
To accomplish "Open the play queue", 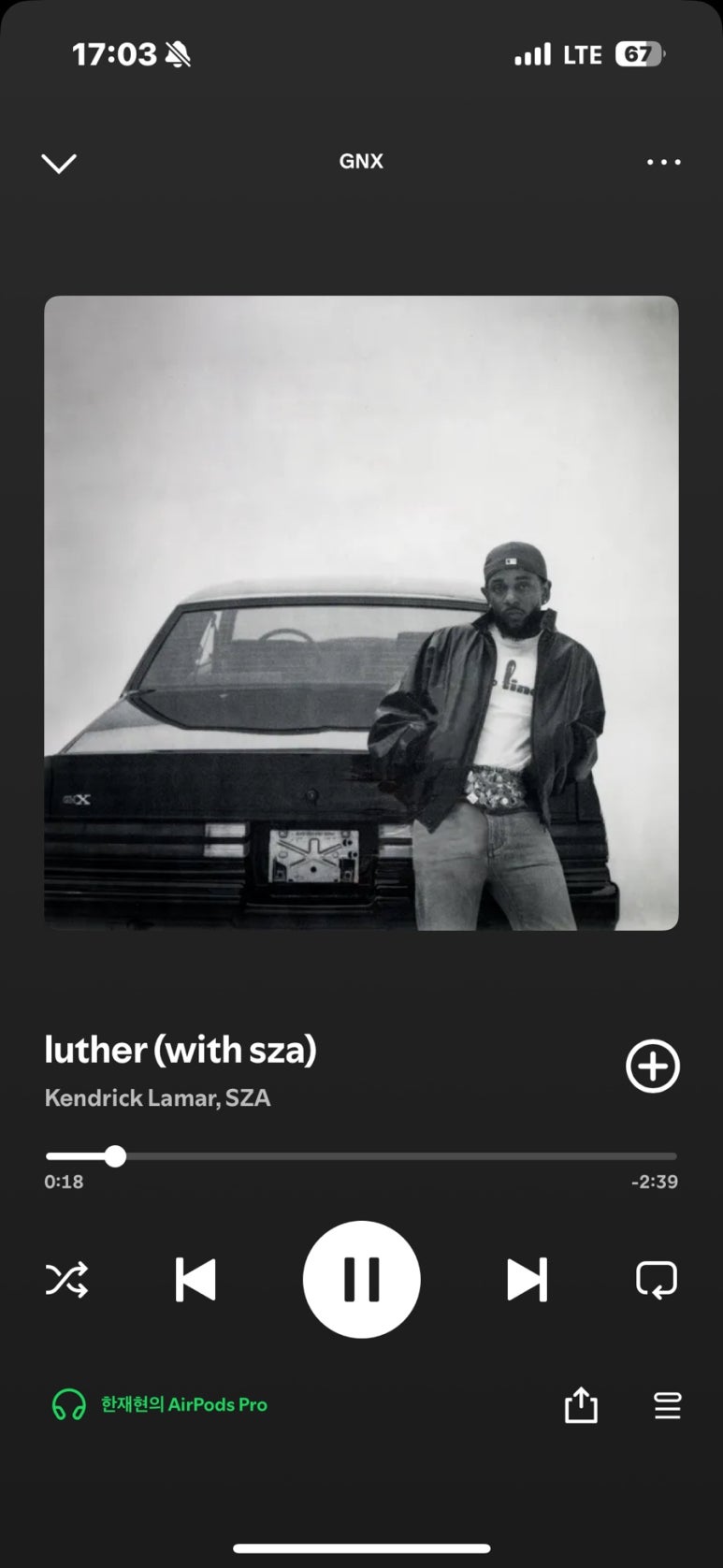I will [667, 1404].
